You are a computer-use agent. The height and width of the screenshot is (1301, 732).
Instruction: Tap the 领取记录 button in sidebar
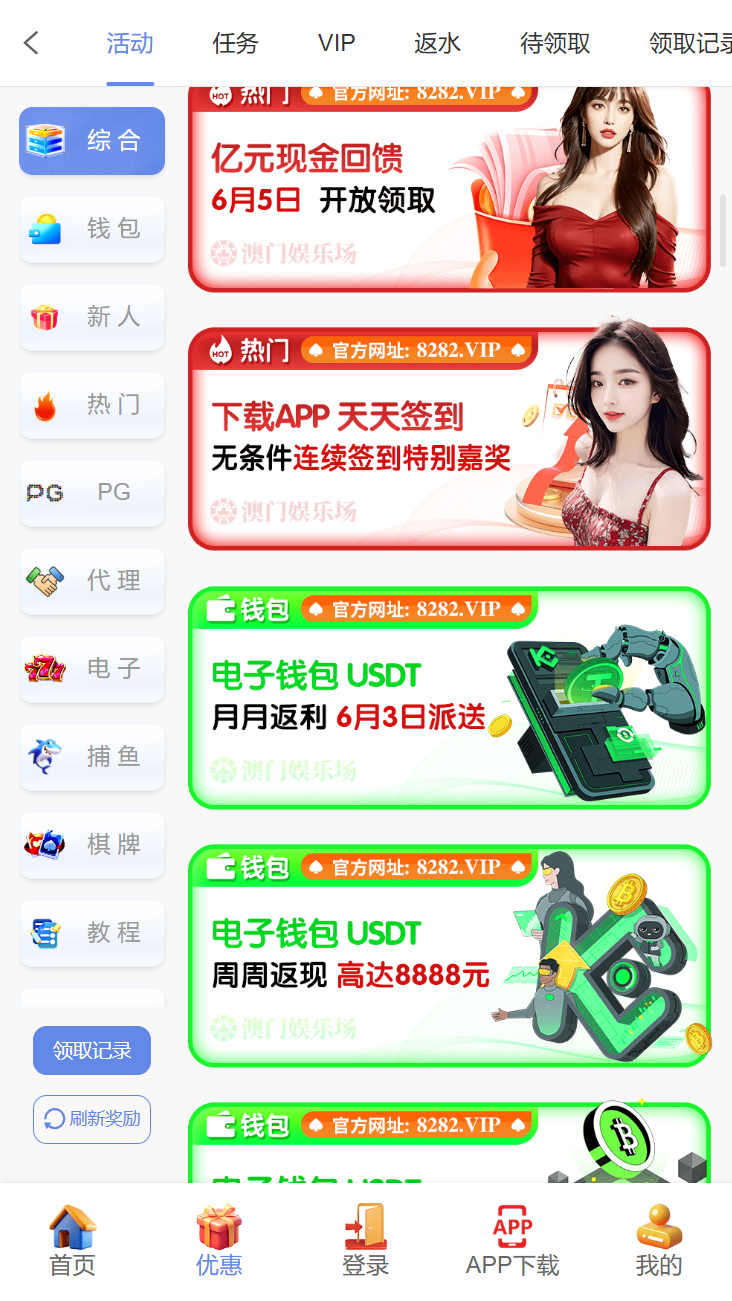coord(92,1051)
